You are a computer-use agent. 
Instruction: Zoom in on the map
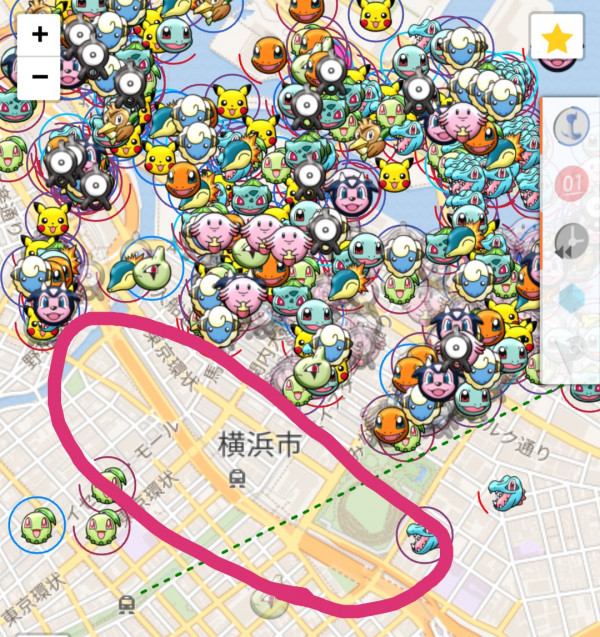click(x=39, y=35)
